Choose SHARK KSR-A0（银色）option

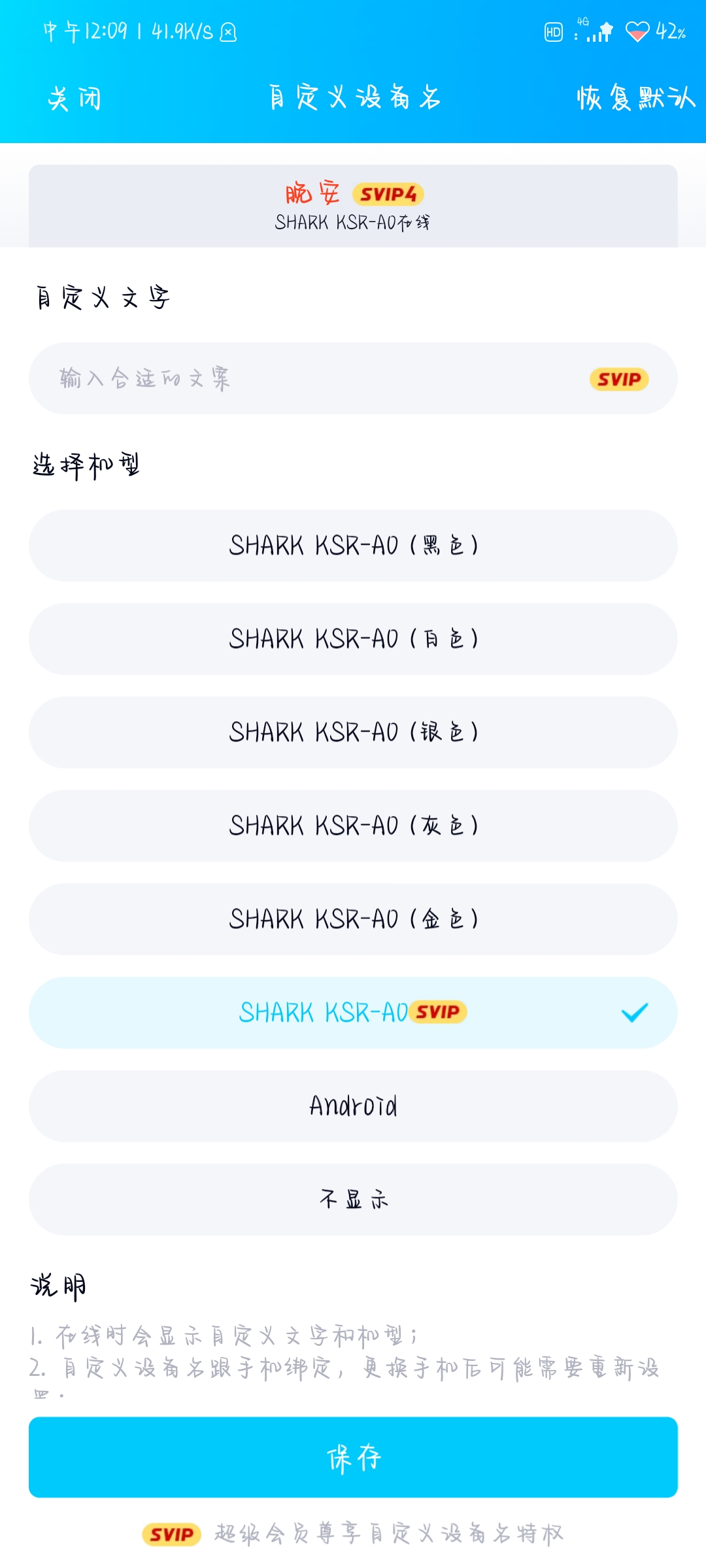353,732
